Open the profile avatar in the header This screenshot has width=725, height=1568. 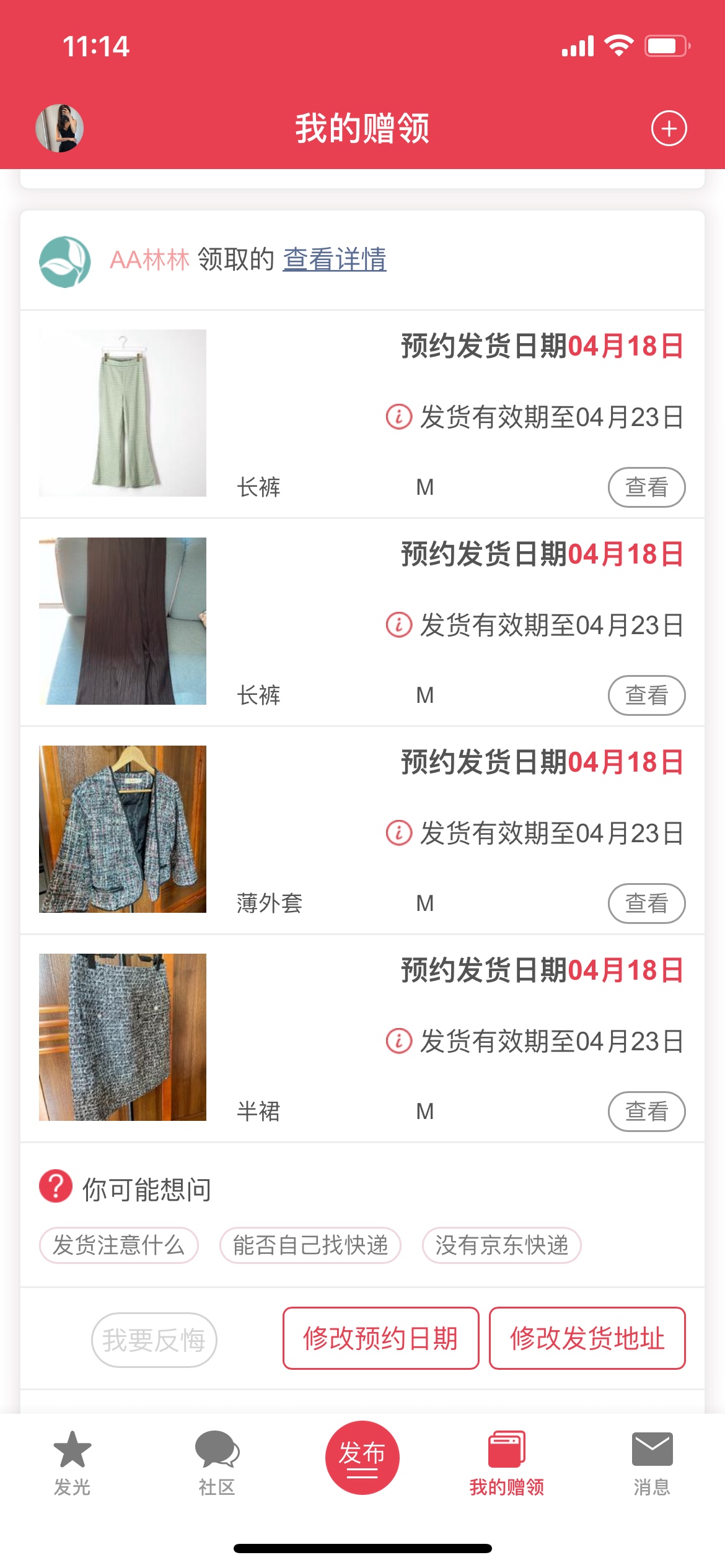(59, 128)
